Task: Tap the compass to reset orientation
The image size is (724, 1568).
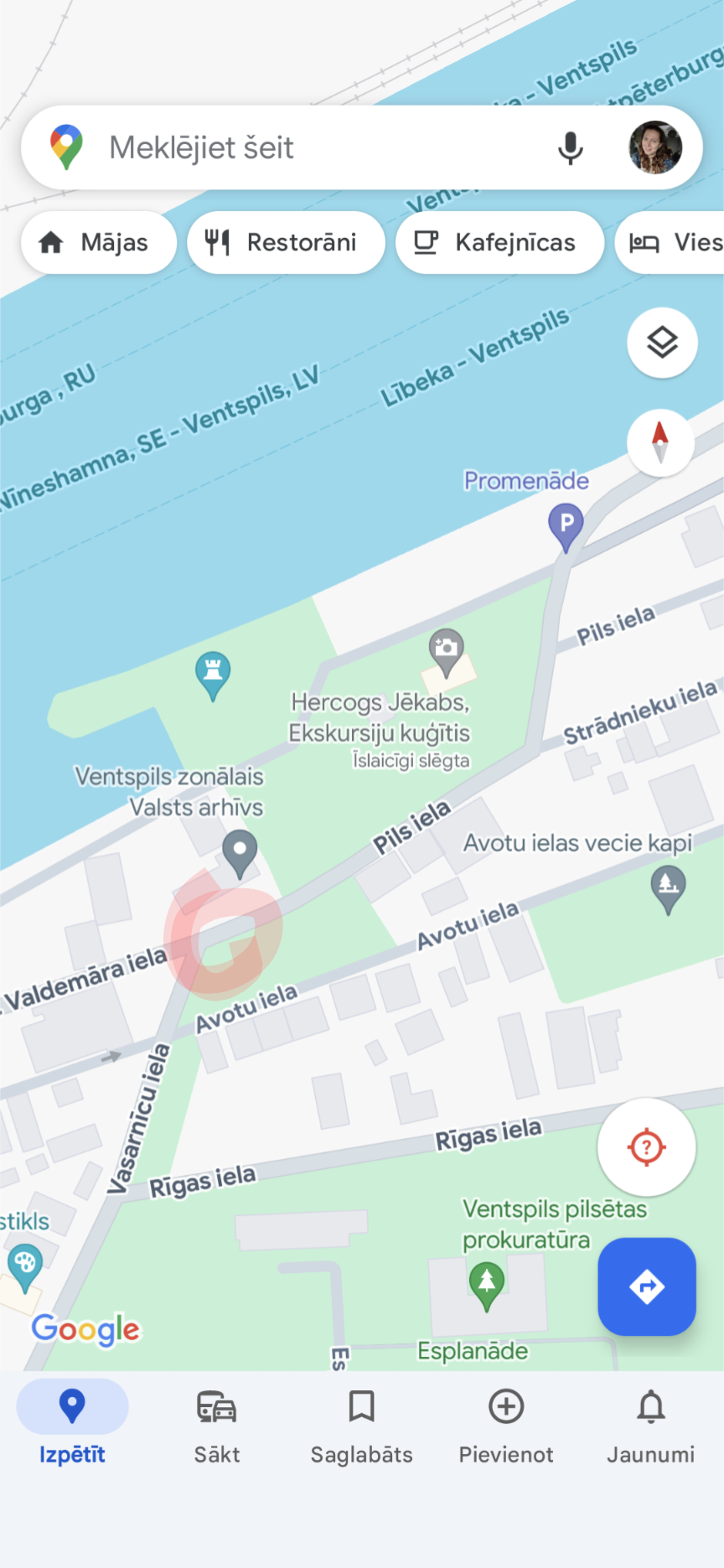Action: tap(660, 442)
